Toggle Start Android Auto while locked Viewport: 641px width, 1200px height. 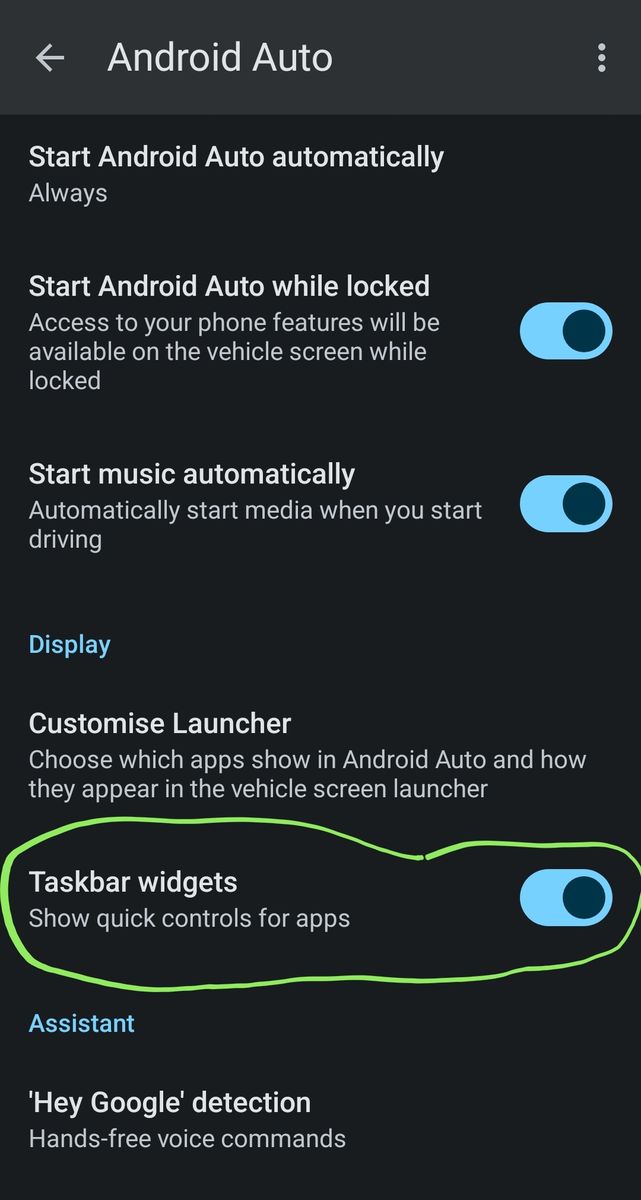[565, 331]
